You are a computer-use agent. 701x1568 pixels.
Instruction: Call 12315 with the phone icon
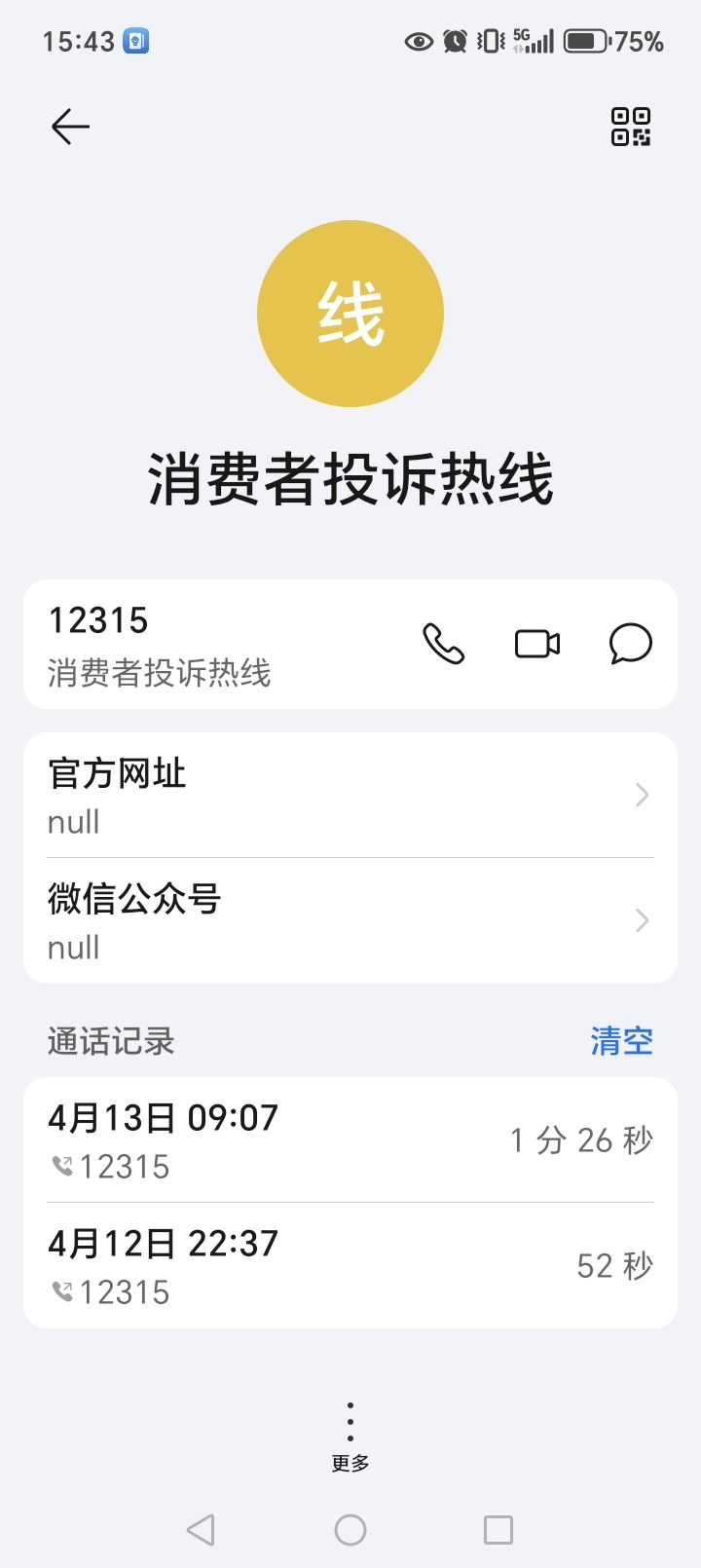pyautogui.click(x=443, y=644)
